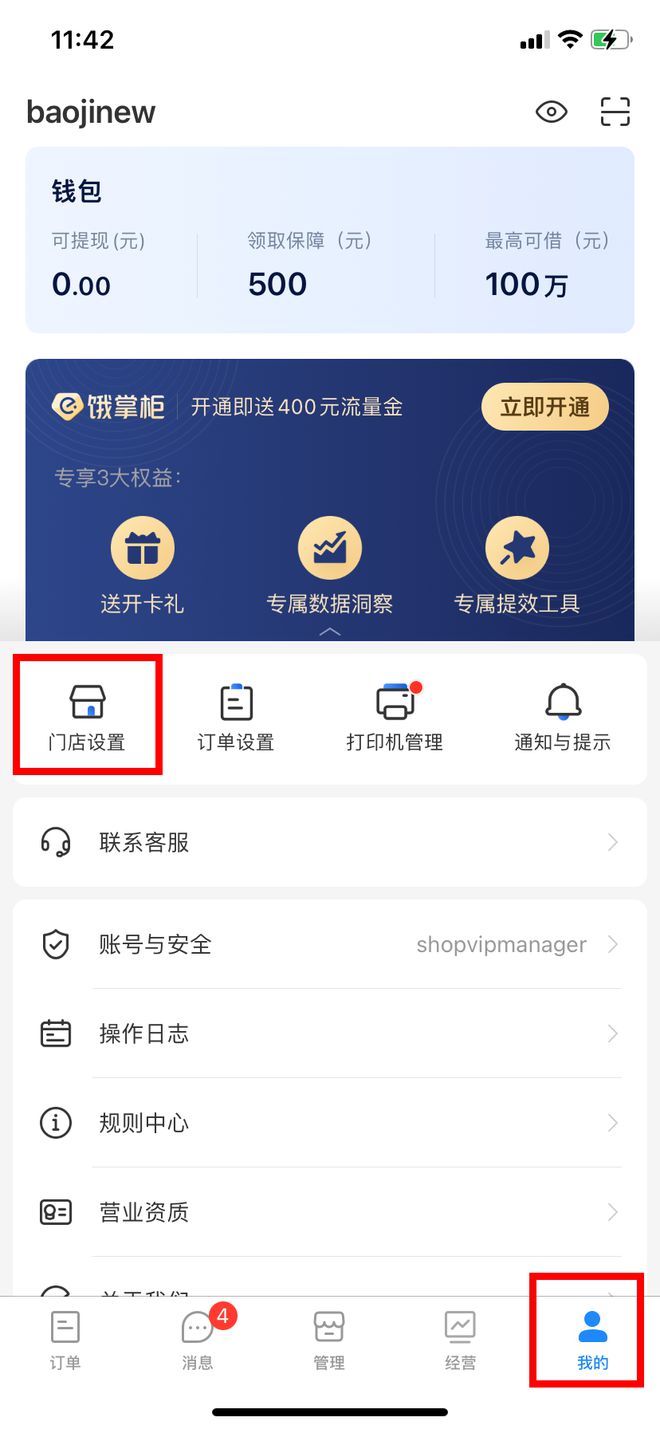Open 通知与提示 notification settings
Image resolution: width=660 pixels, height=1429 pixels.
562,717
